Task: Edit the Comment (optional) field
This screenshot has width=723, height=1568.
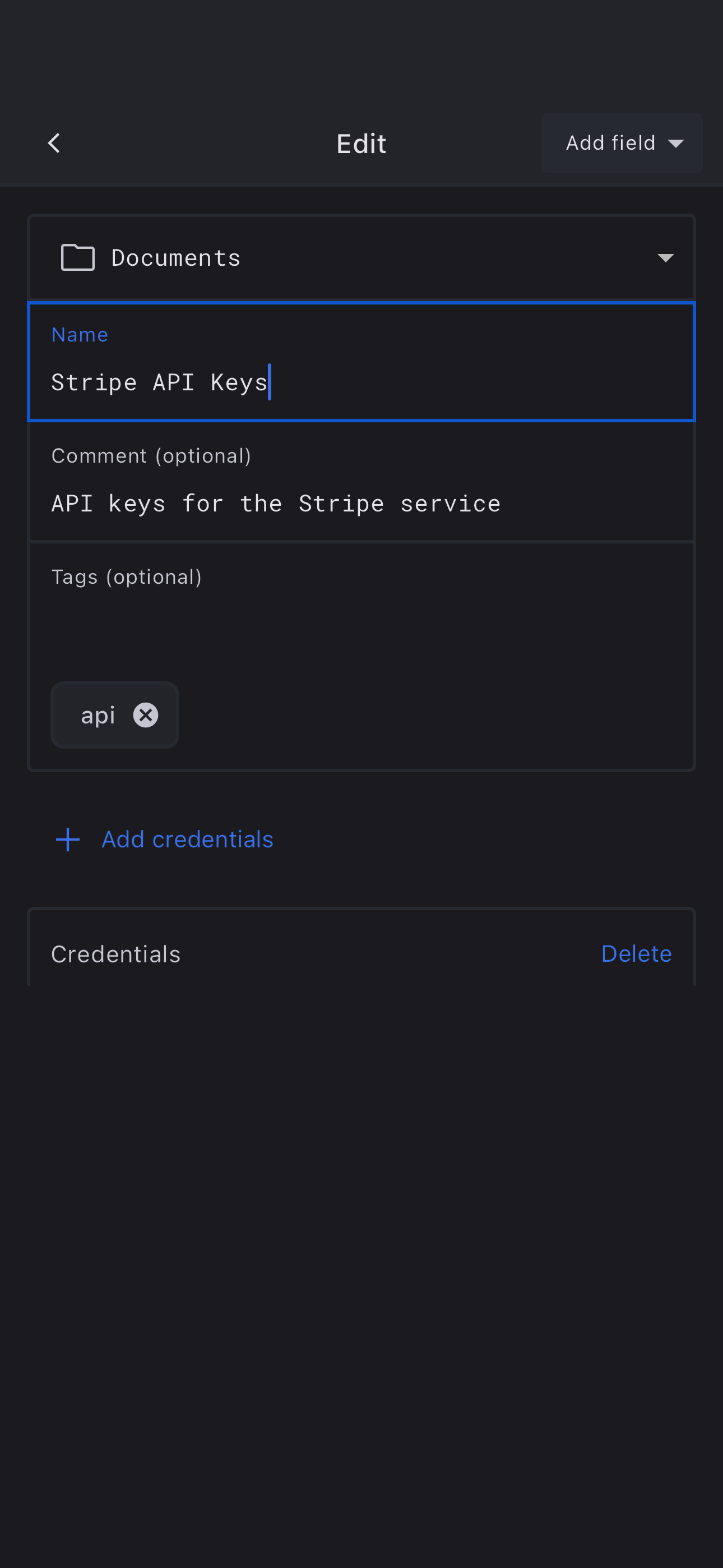Action: pyautogui.click(x=361, y=503)
